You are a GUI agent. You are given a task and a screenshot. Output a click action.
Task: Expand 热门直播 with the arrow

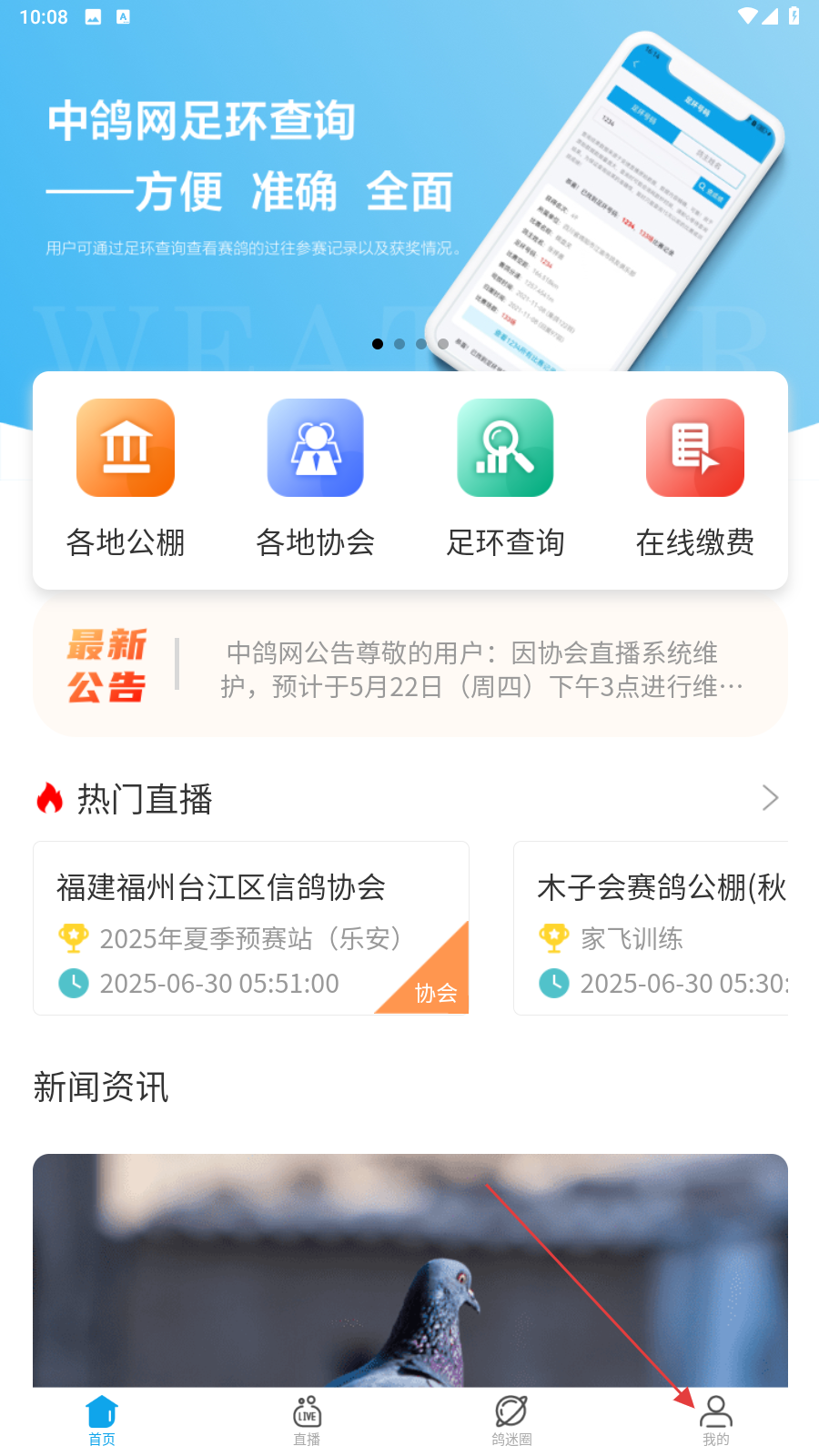pos(770,798)
